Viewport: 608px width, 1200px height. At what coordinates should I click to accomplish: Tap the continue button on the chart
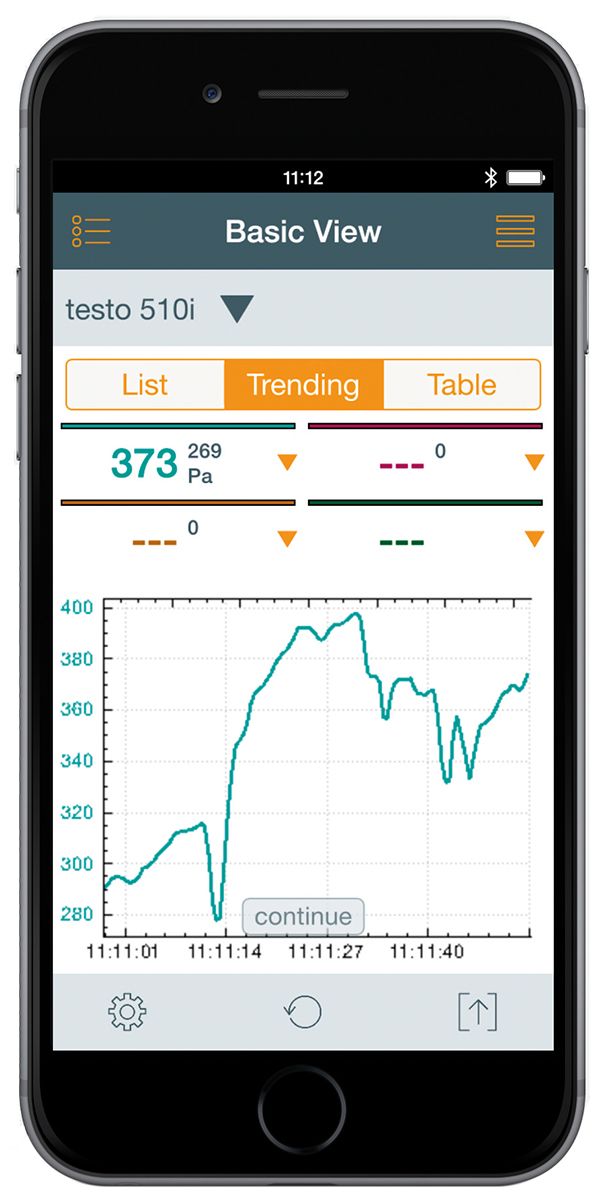point(303,916)
